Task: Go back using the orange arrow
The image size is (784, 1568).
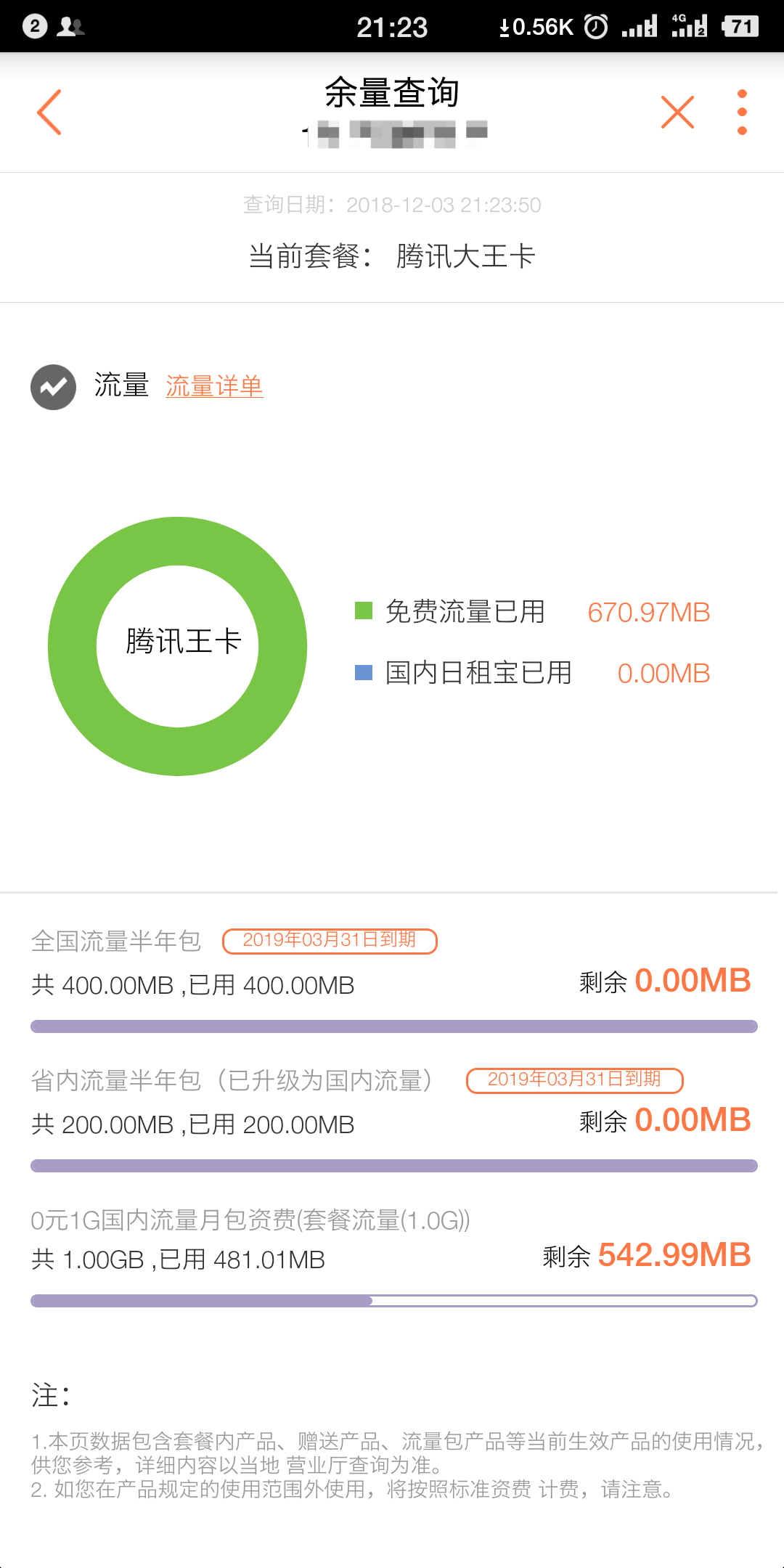Action: (49, 113)
